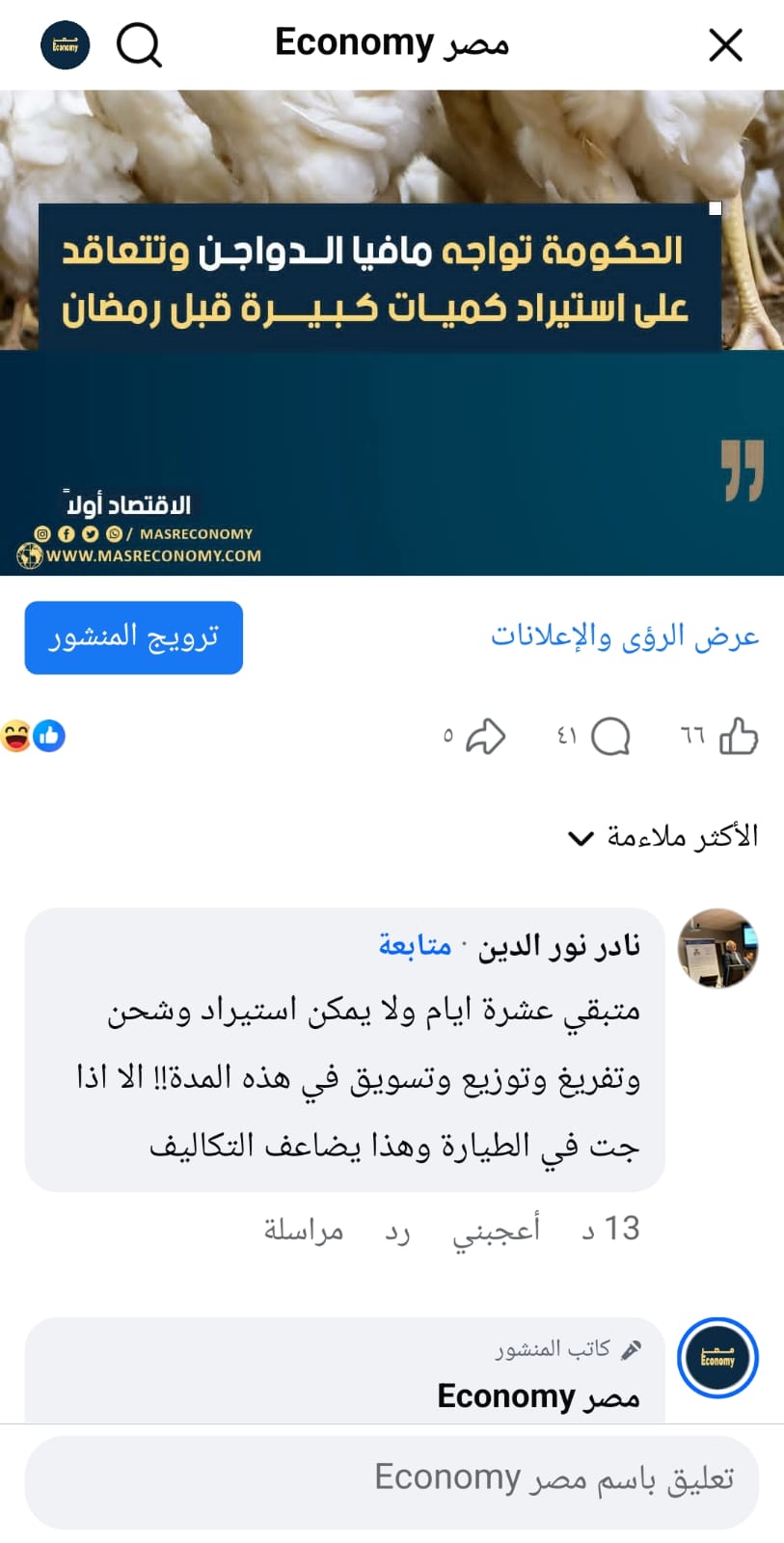The width and height of the screenshot is (784, 1543).
Task: Open عرض الرؤى والإعلانات link
Action: [625, 636]
